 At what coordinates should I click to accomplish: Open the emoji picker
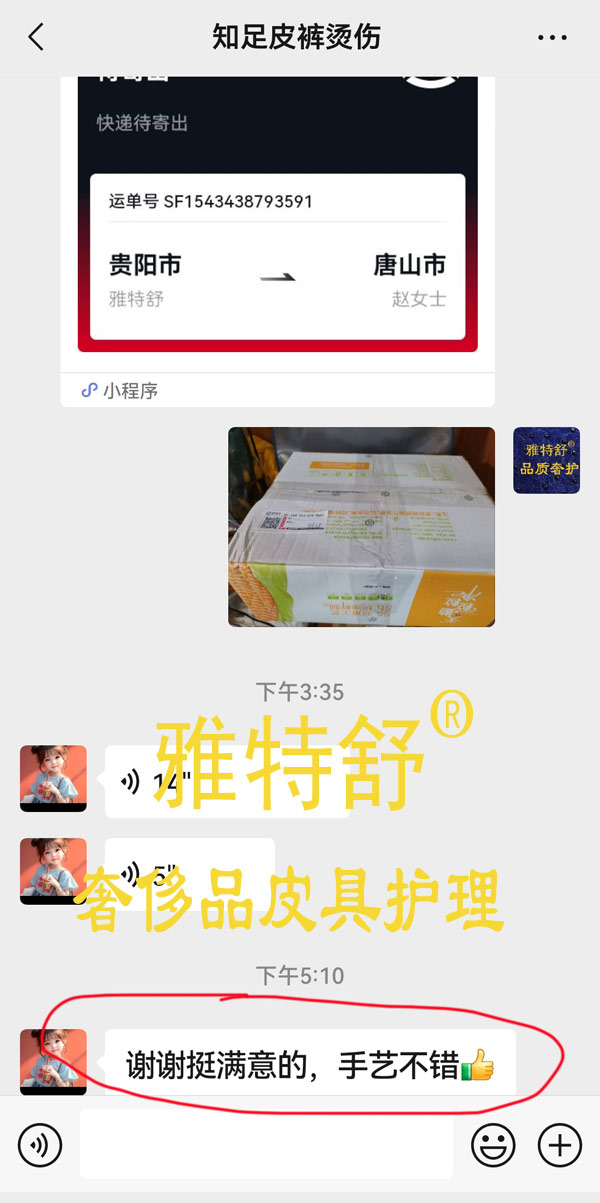point(493,1144)
